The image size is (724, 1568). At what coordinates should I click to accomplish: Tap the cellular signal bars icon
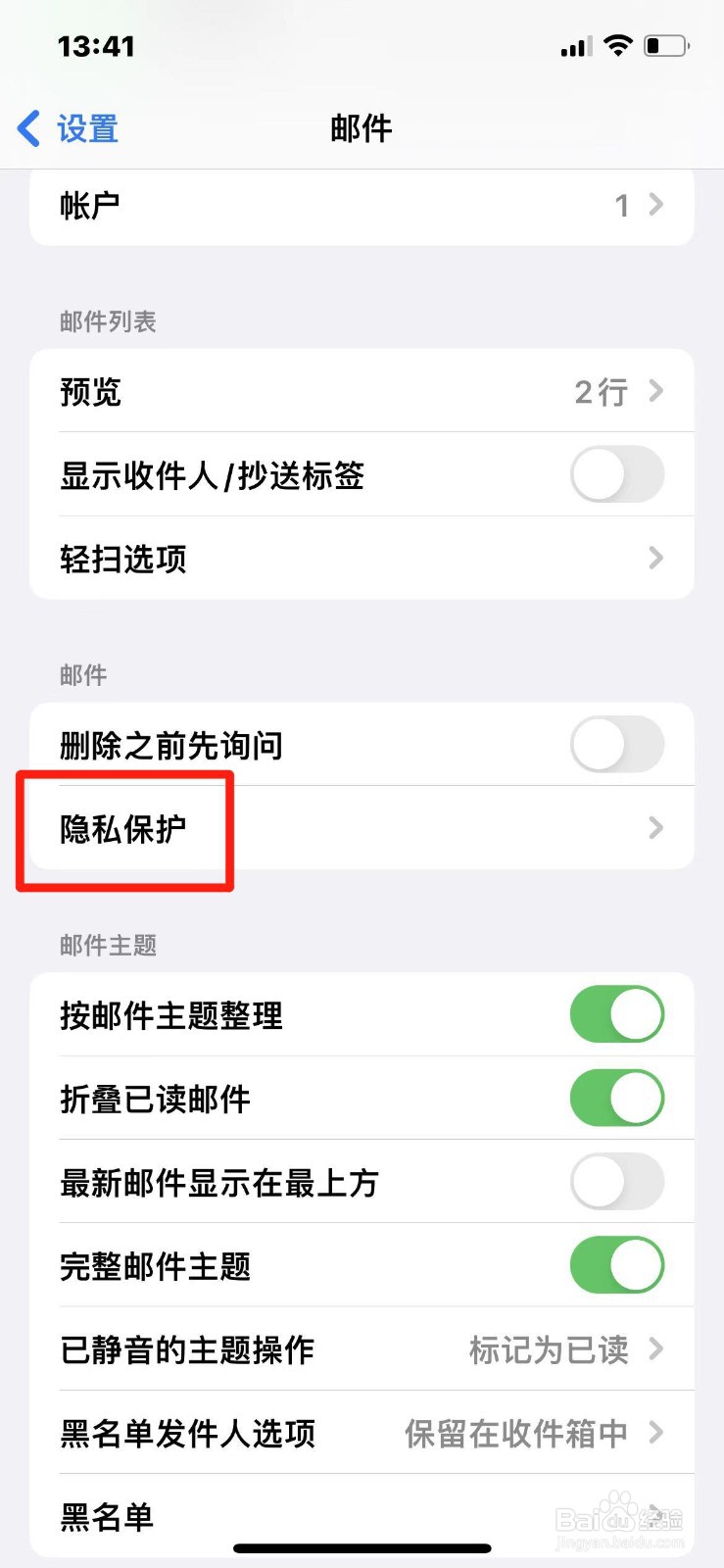[x=574, y=45]
